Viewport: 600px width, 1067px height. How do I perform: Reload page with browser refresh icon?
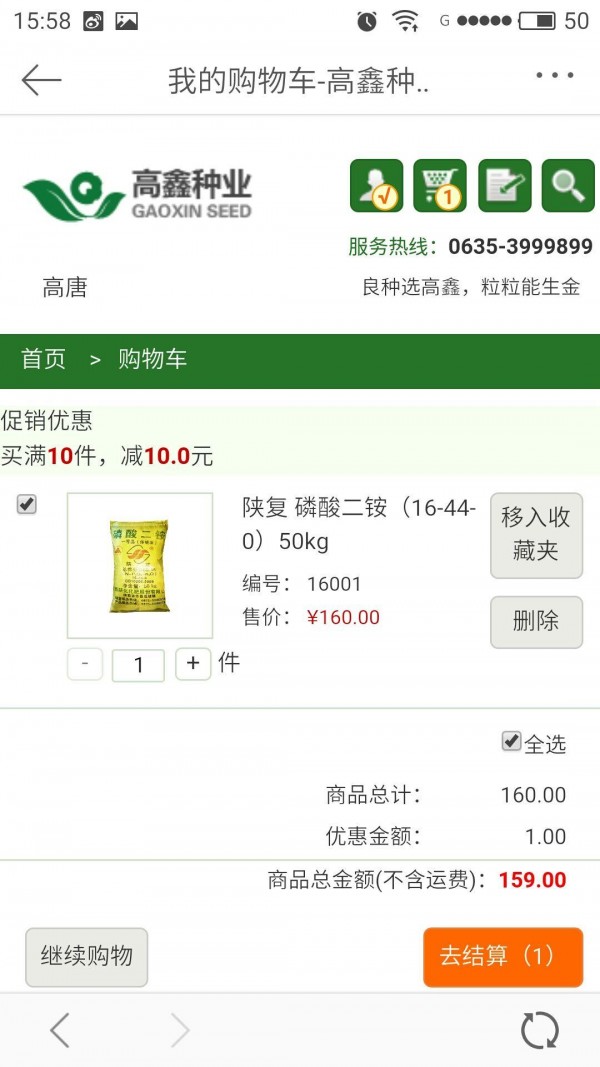pyautogui.click(x=539, y=1030)
